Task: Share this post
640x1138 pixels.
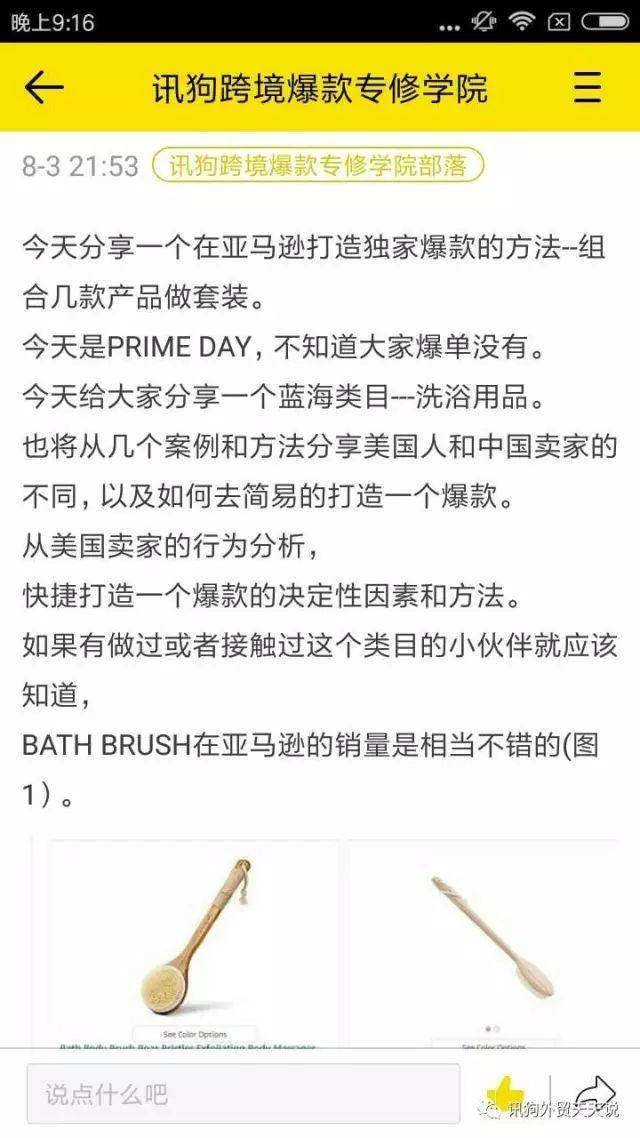Action: [595, 1092]
